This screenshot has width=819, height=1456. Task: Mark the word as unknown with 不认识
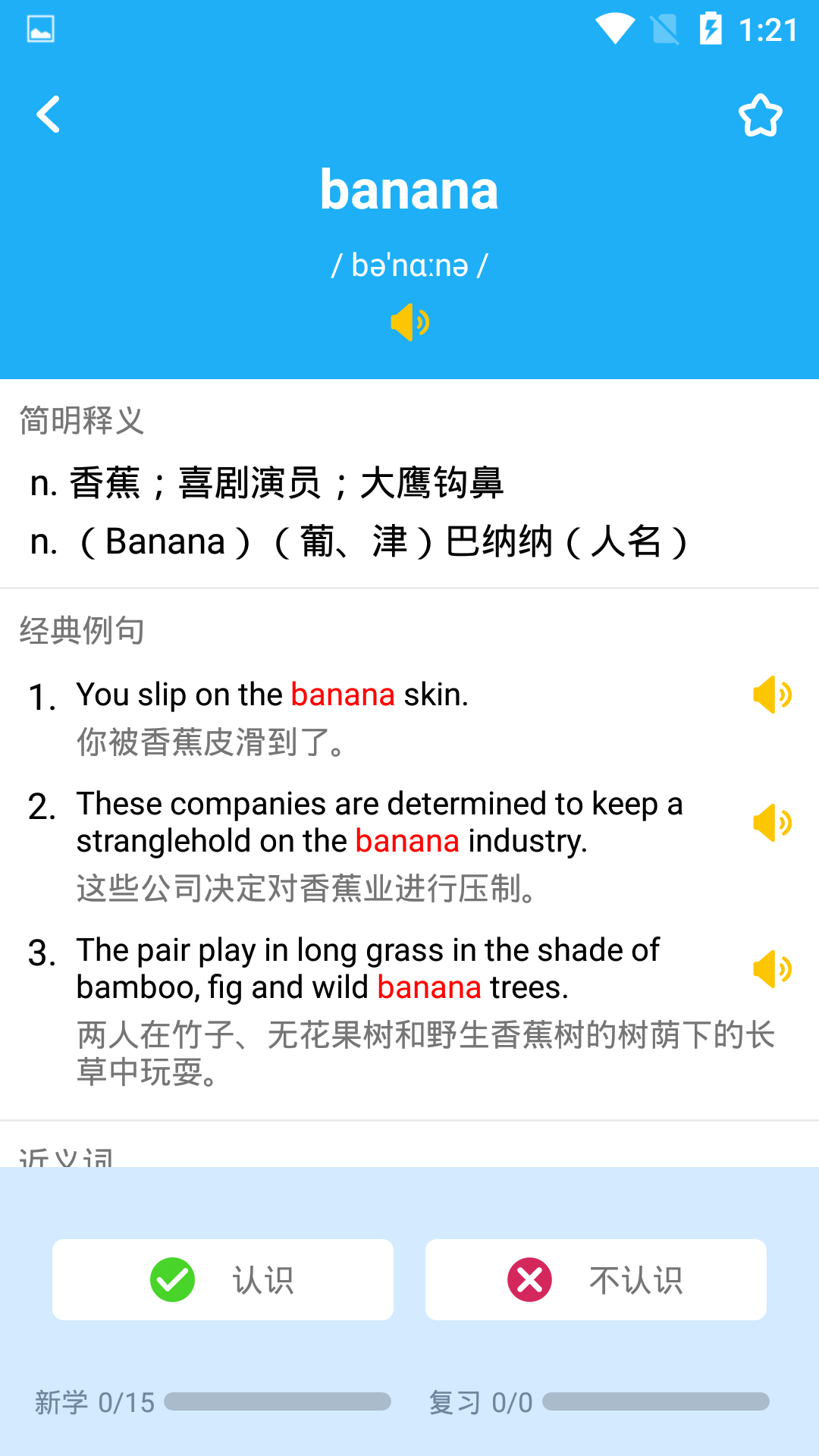point(596,1280)
